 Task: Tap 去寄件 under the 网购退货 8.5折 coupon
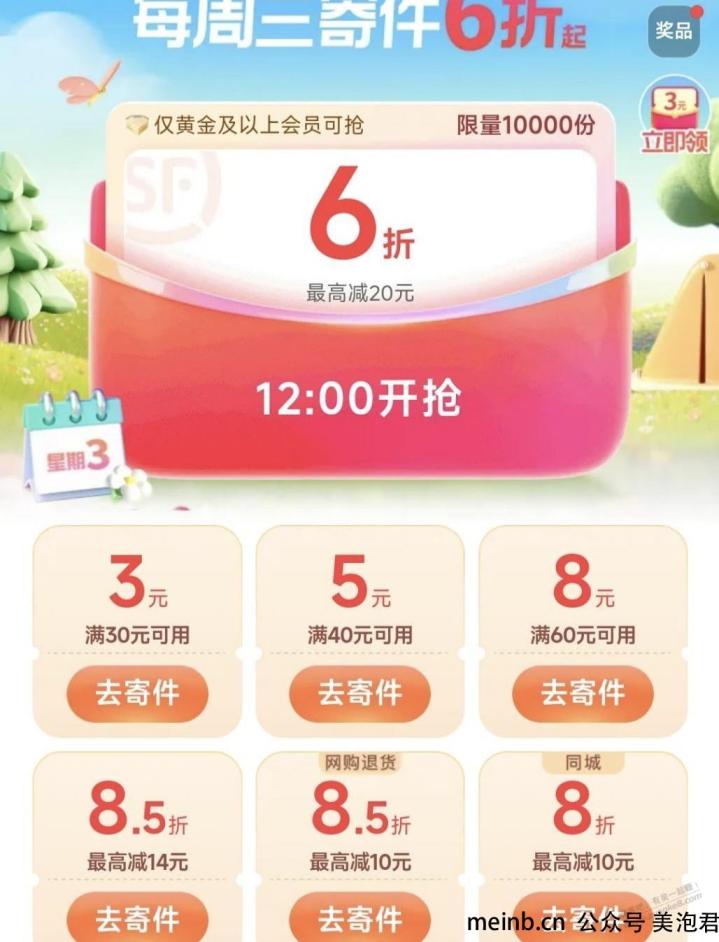point(360,919)
